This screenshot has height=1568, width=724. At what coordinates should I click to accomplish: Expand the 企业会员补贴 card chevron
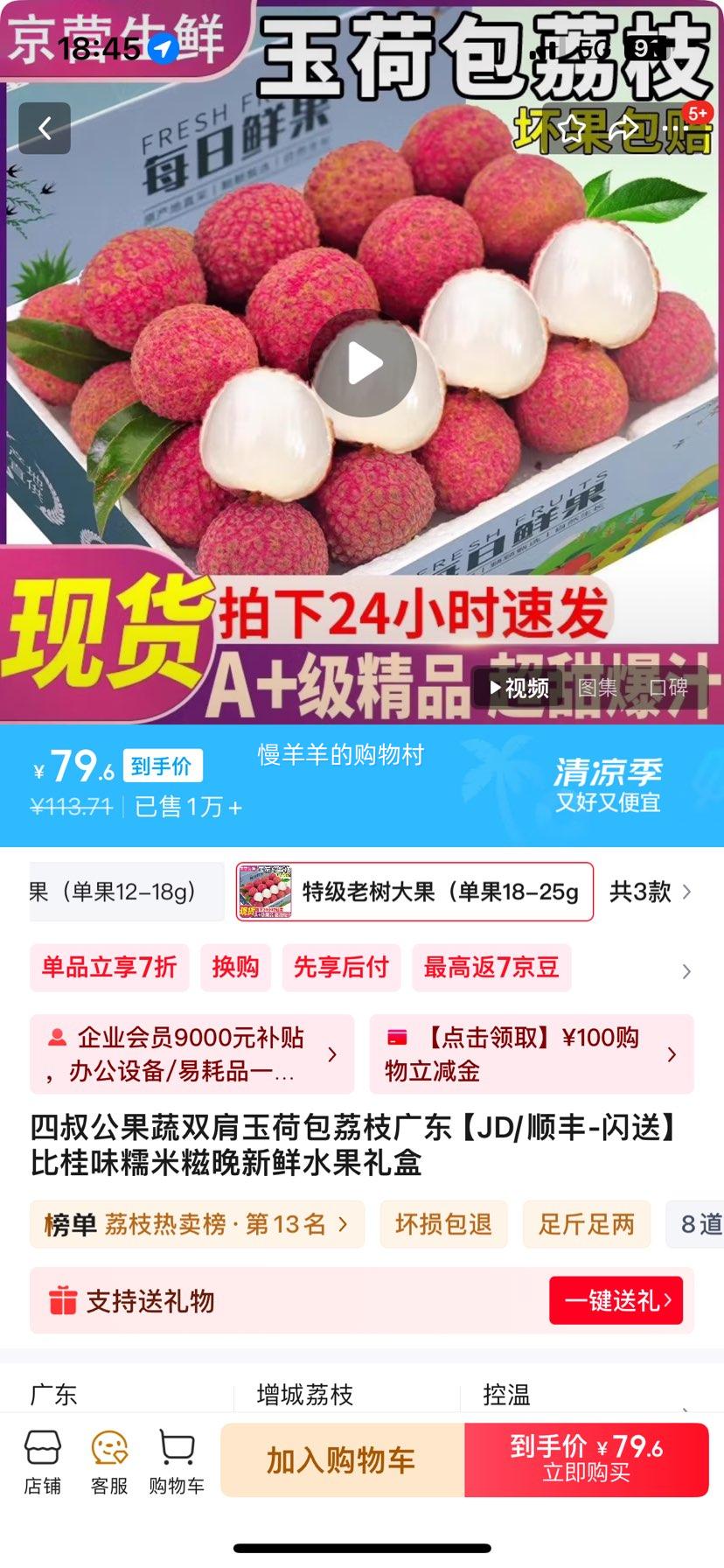(332, 1055)
